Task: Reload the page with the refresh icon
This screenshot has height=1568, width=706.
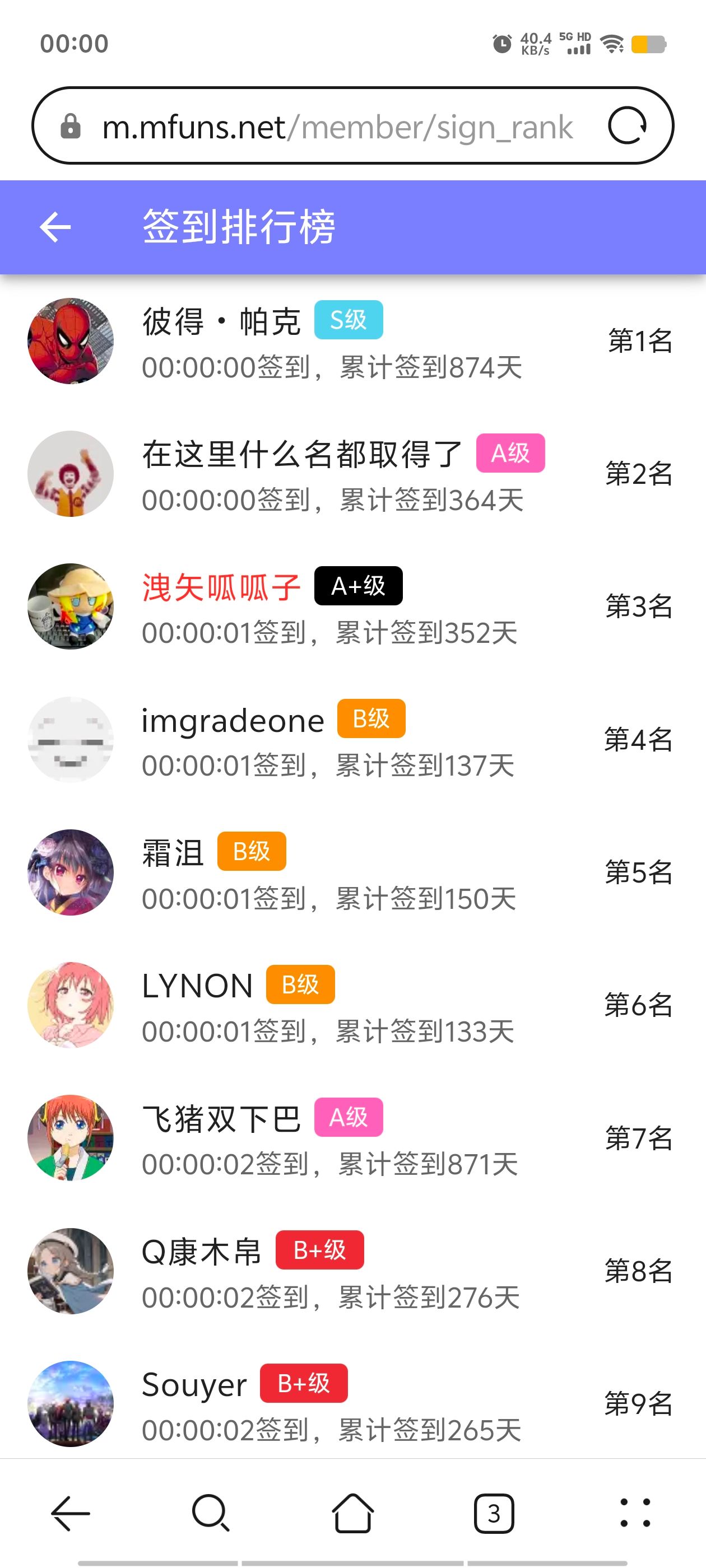Action: 627,126
